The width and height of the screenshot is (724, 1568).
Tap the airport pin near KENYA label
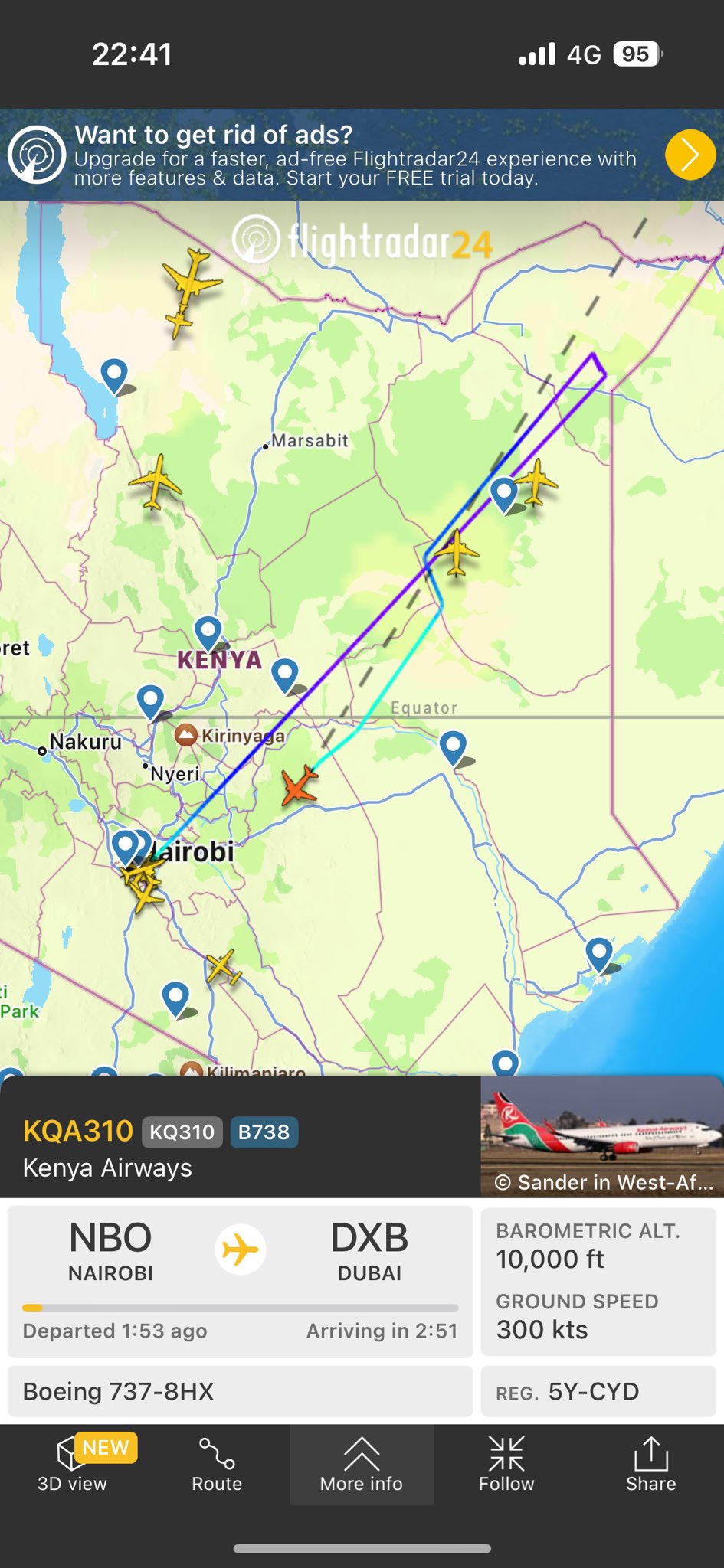coord(208,632)
